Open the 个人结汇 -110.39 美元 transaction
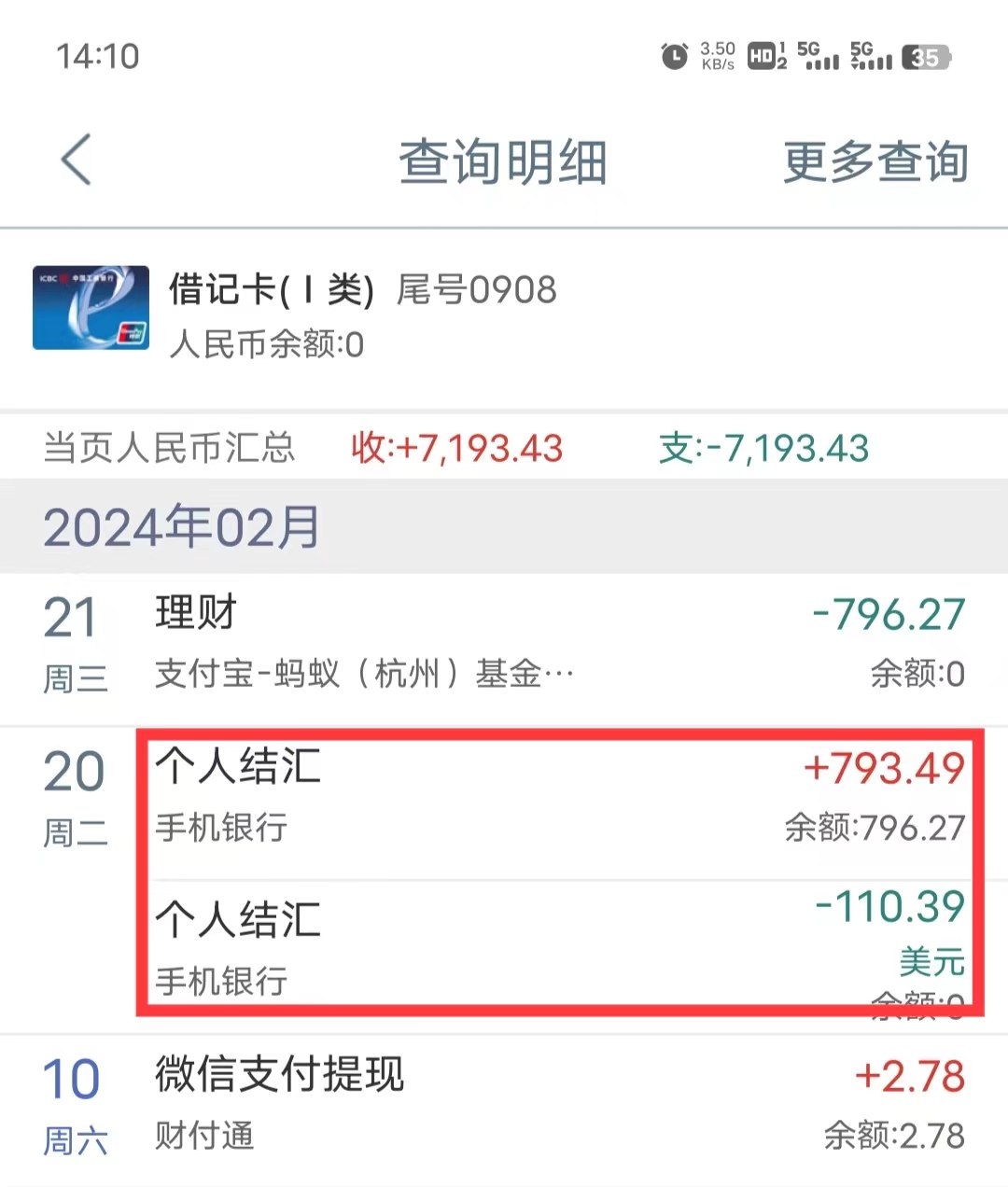This screenshot has height=1187, width=1008. (558, 947)
